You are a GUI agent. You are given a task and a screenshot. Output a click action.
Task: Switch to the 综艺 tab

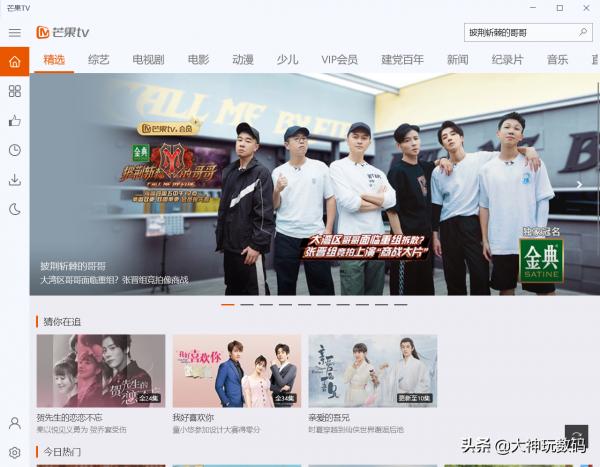99,60
